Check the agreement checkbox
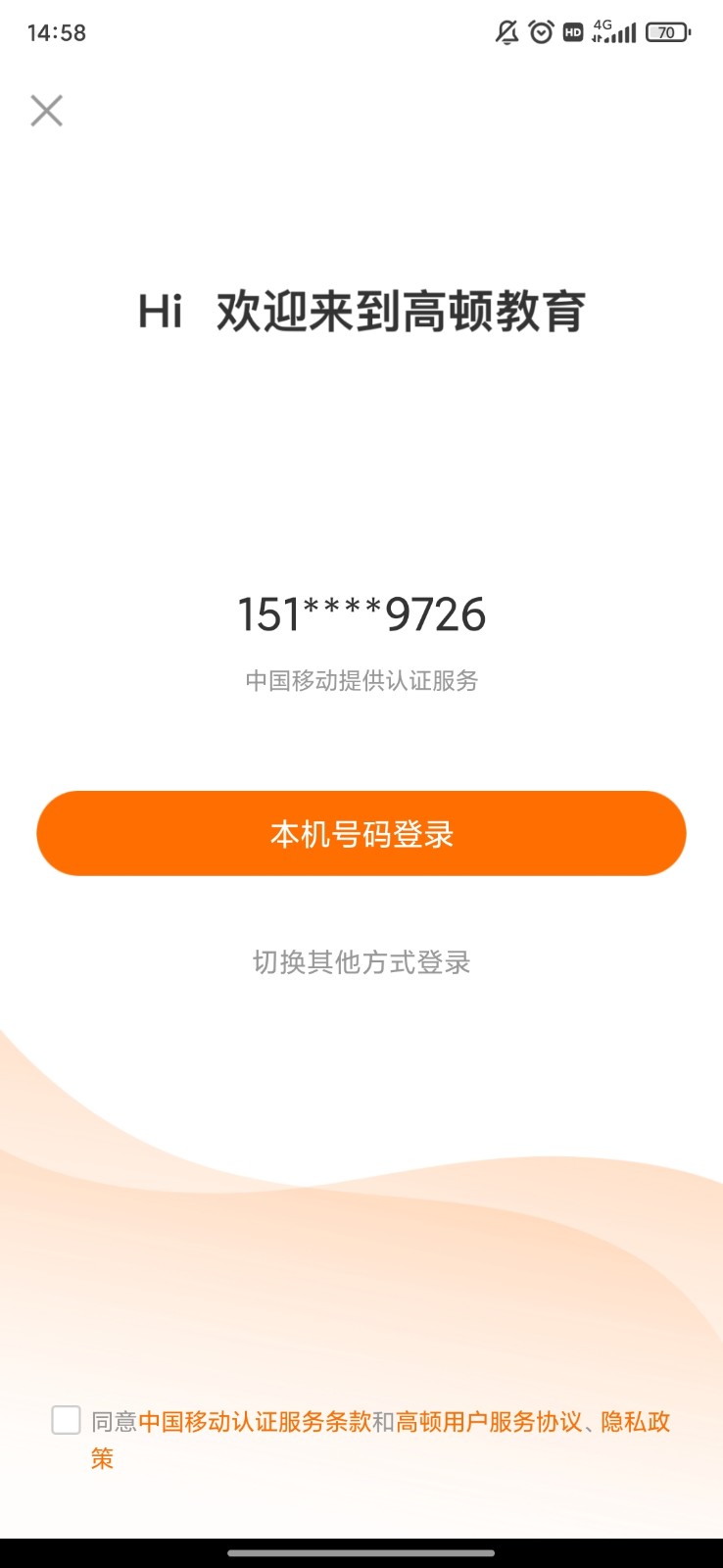 [66, 1420]
